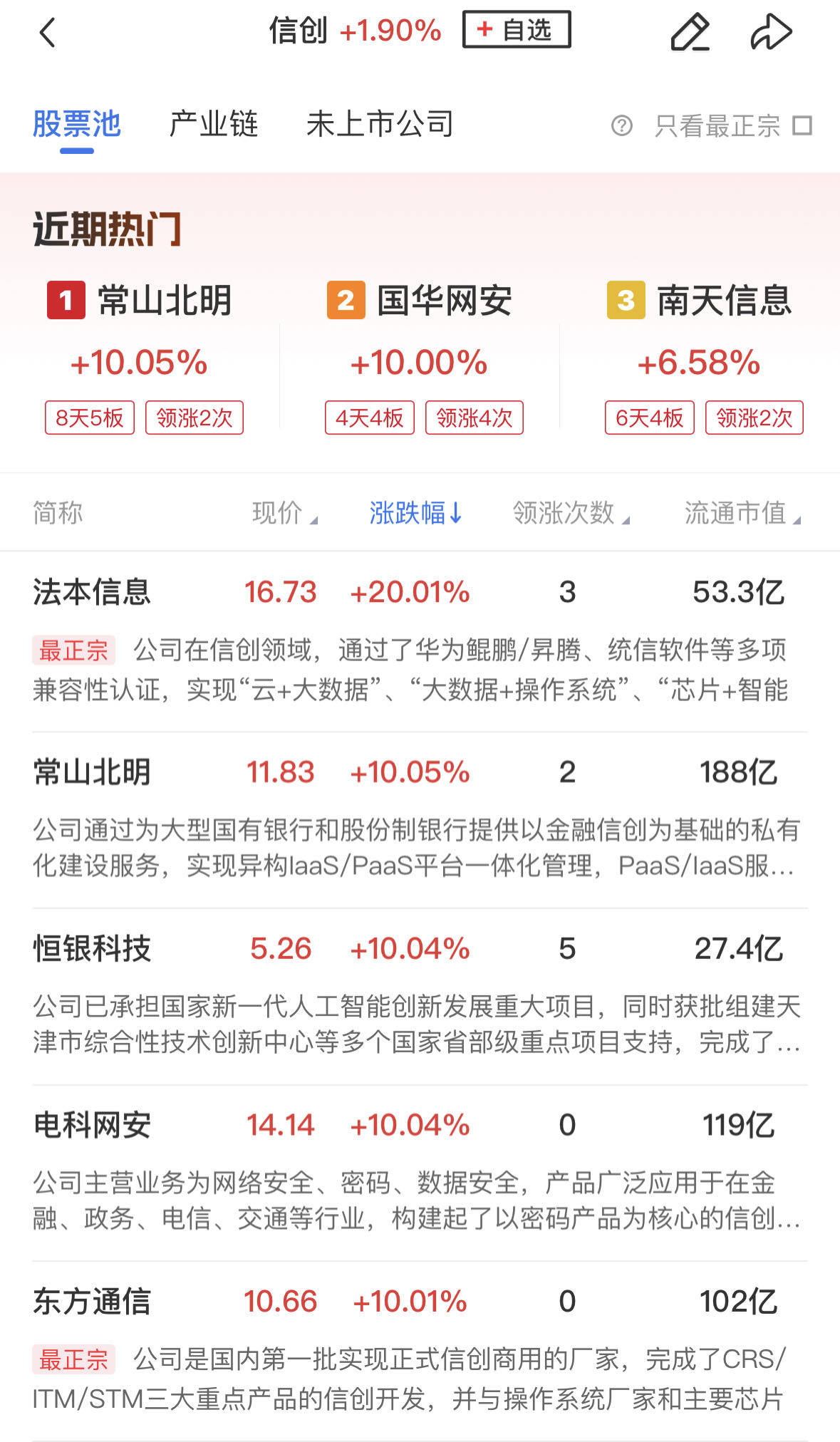Open the 恒银科技 stock row
The height and width of the screenshot is (1442, 840).
pyautogui.click(x=420, y=997)
